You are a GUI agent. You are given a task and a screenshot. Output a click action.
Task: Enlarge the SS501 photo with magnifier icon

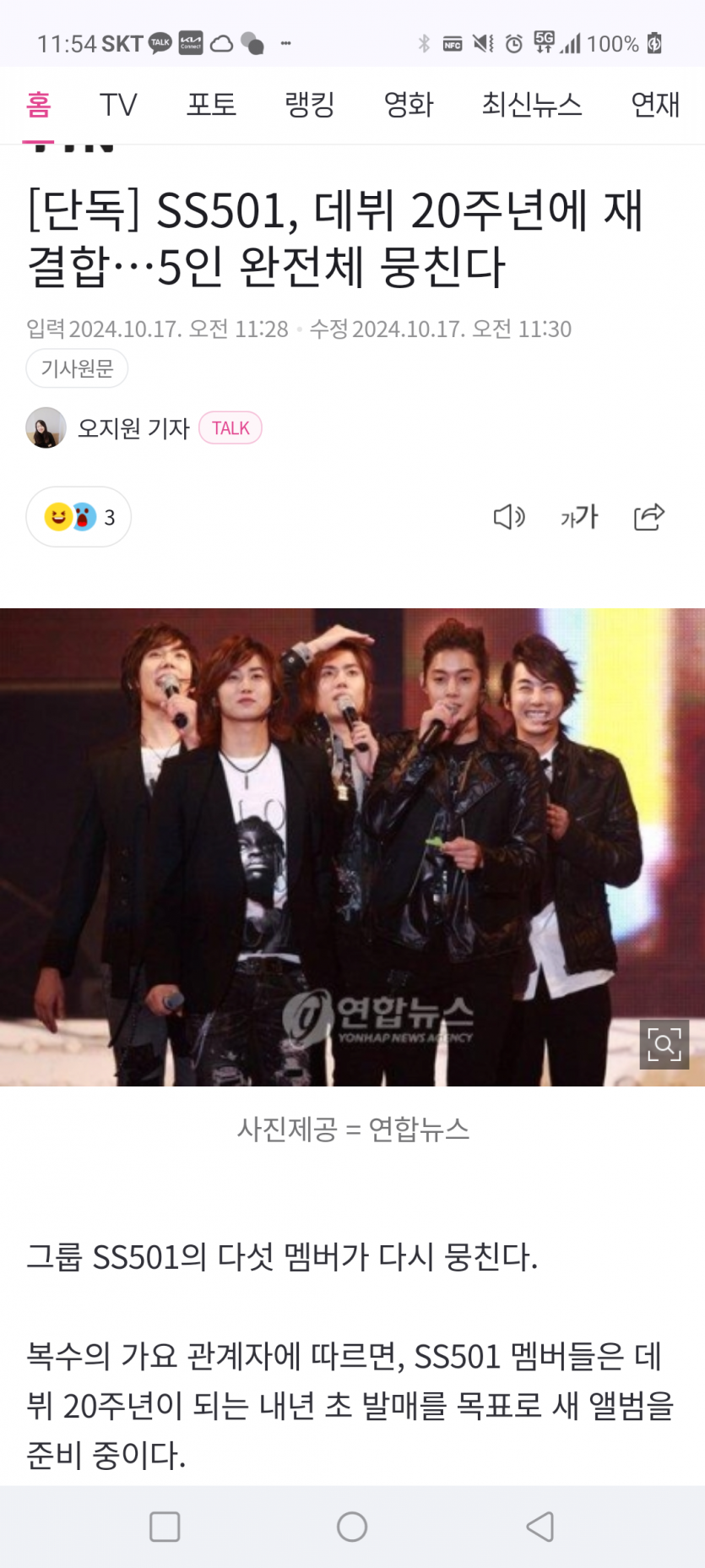click(664, 1045)
